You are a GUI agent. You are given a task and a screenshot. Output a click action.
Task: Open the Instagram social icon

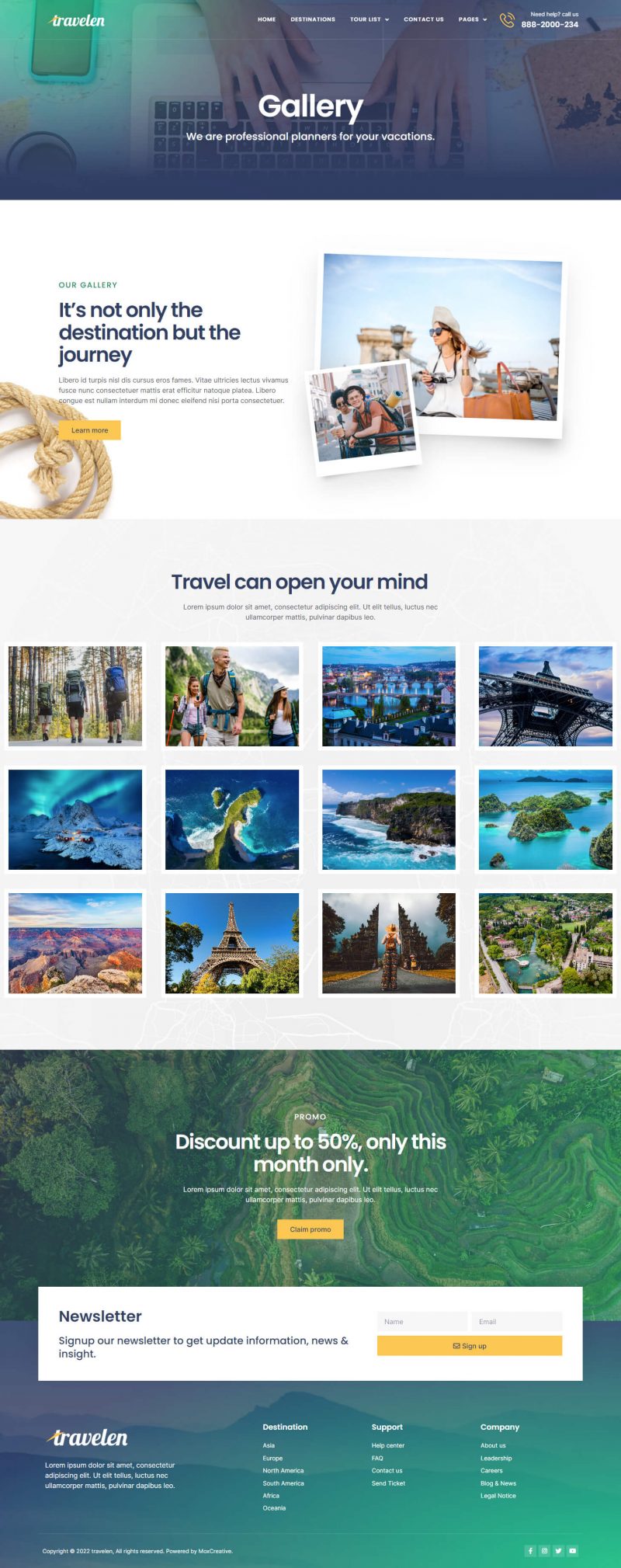point(544,1551)
